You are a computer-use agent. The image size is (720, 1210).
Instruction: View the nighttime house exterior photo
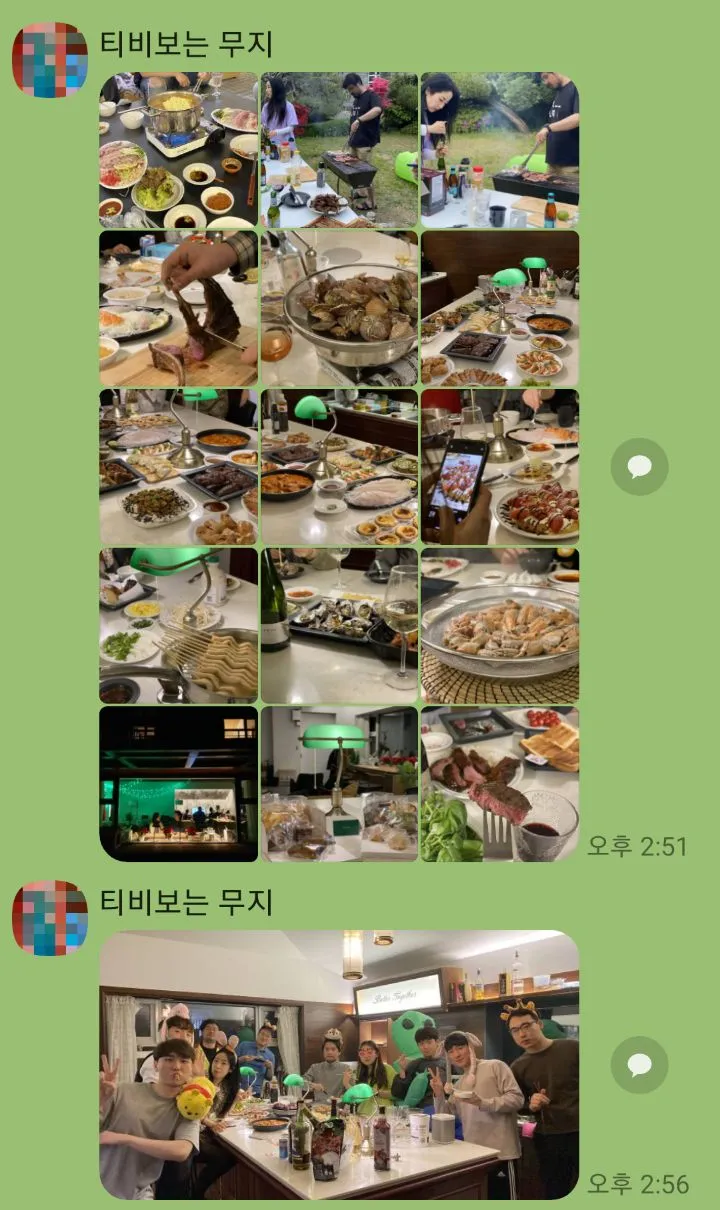[178, 783]
